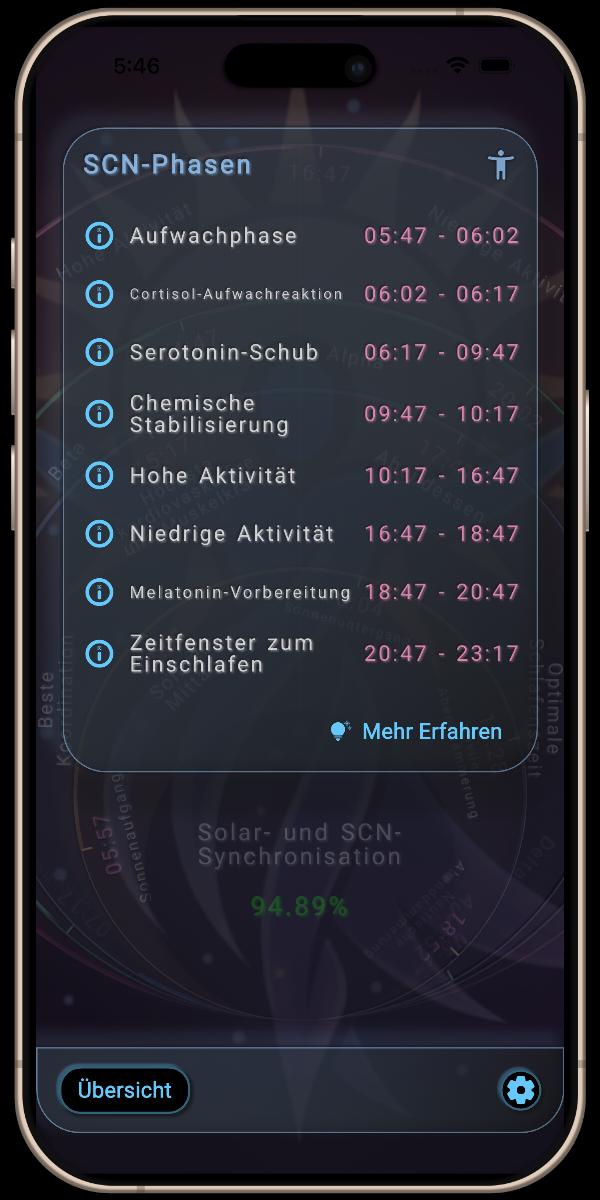Show info for Melatonin-Vorbereitung
The height and width of the screenshot is (1200, 600).
[99, 591]
